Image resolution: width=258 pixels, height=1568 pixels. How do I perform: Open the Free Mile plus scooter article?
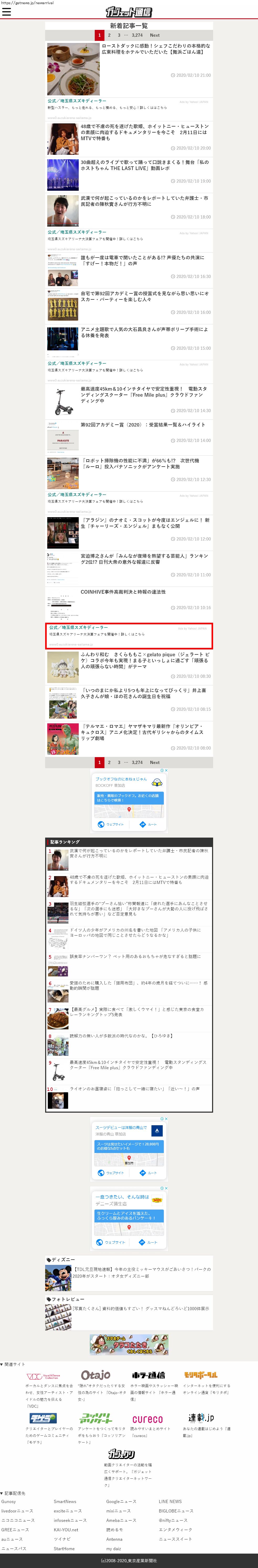[x=145, y=395]
